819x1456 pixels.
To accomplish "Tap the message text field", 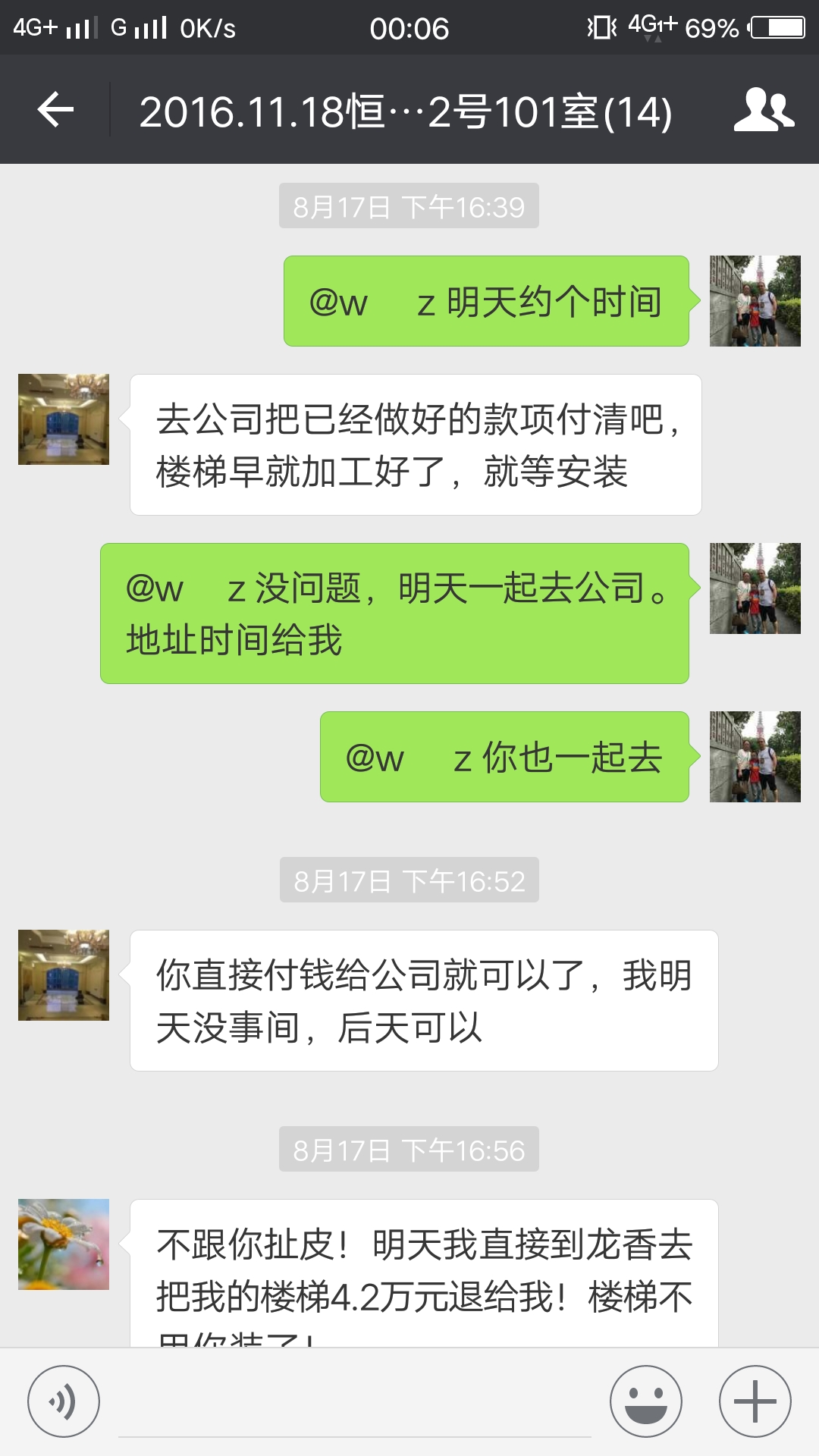I will pos(355,1403).
